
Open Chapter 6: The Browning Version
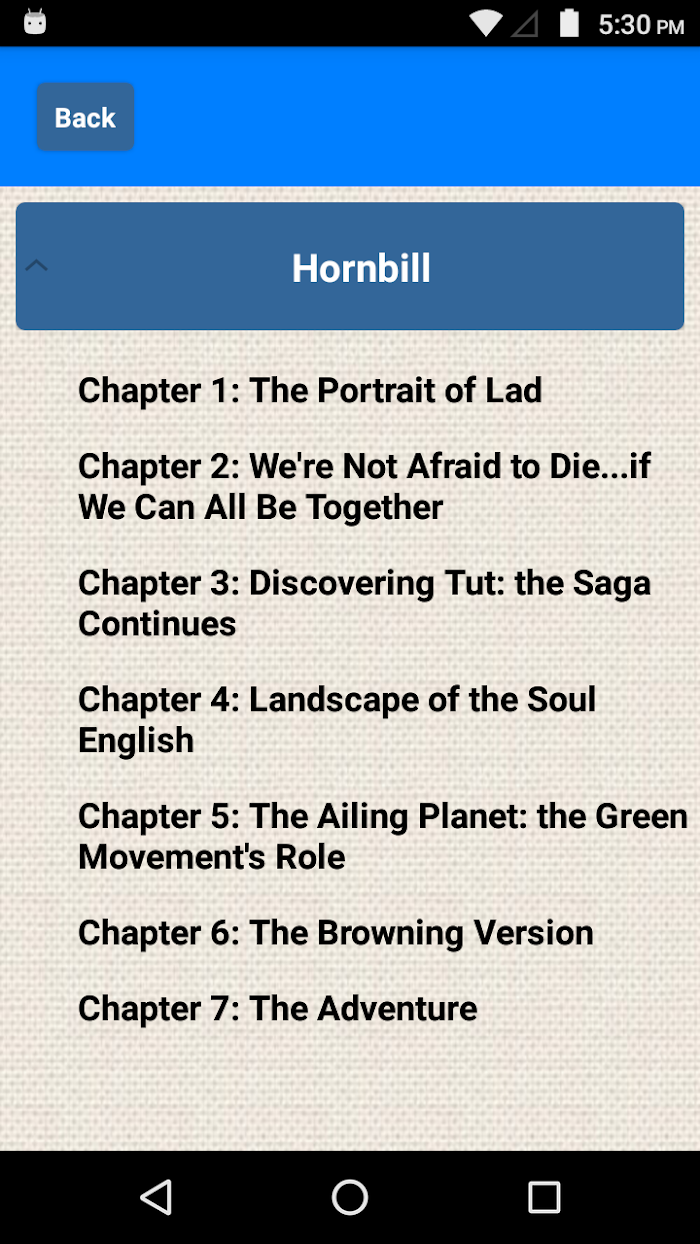coord(336,933)
